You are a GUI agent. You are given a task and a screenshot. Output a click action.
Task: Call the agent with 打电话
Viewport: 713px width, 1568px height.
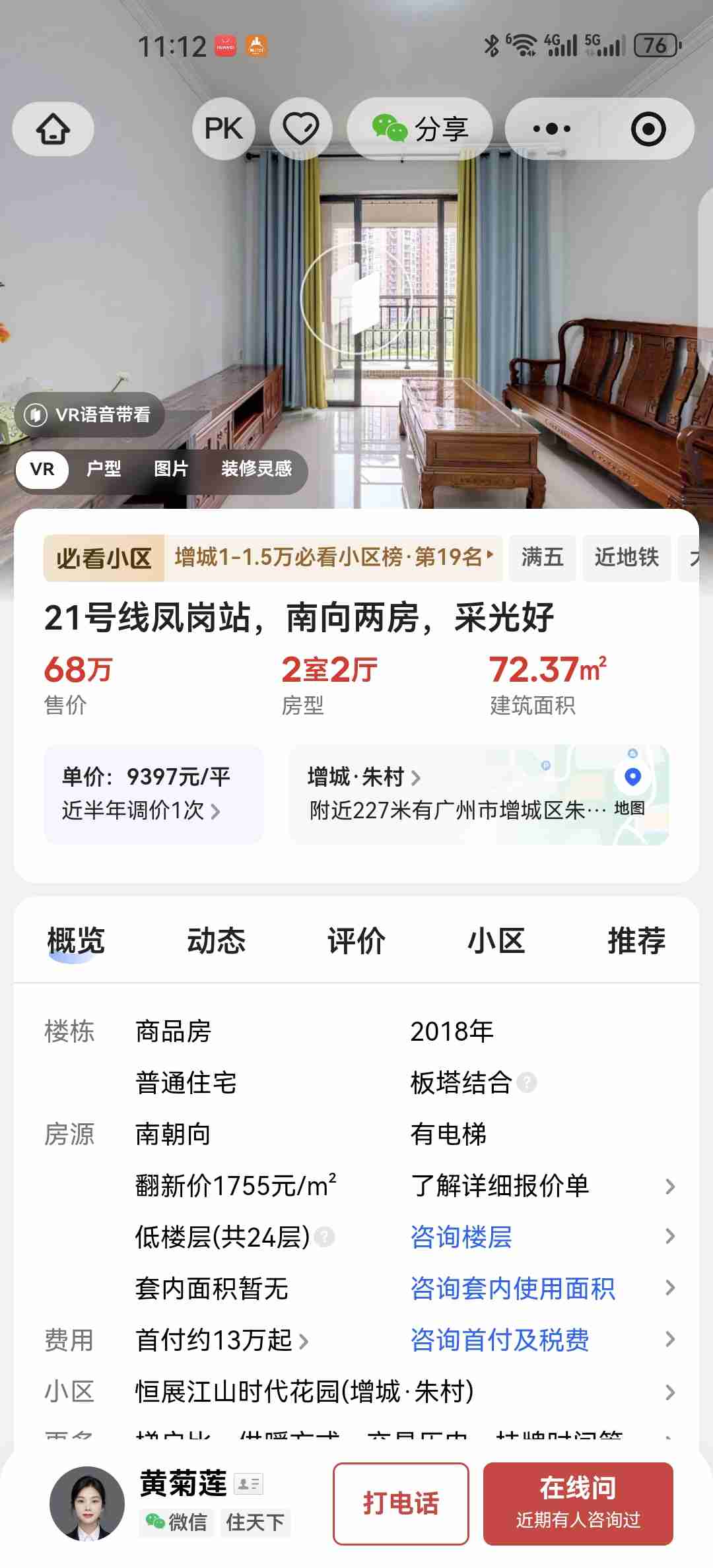coord(401,1504)
